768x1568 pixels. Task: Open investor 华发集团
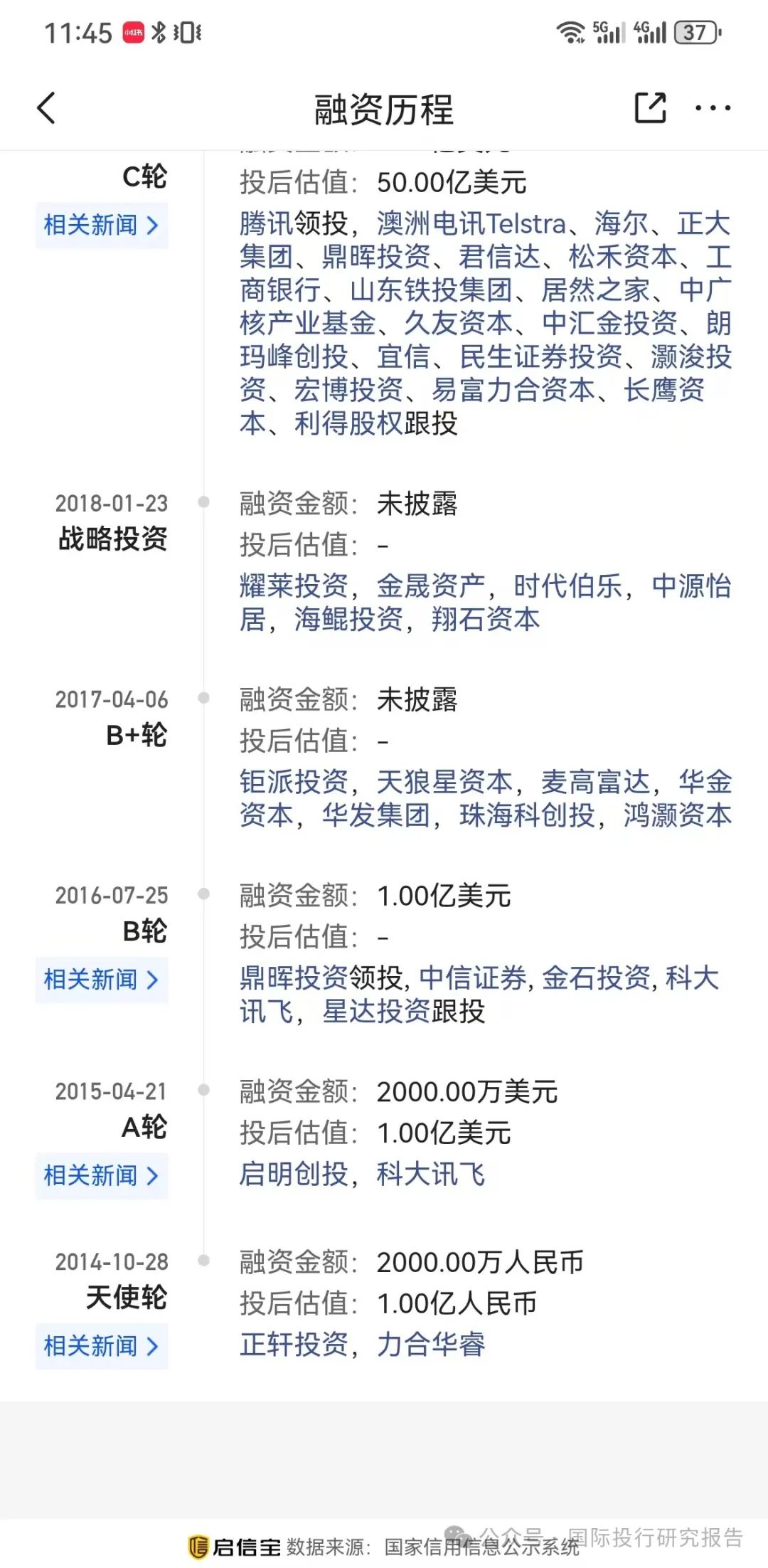tap(376, 815)
